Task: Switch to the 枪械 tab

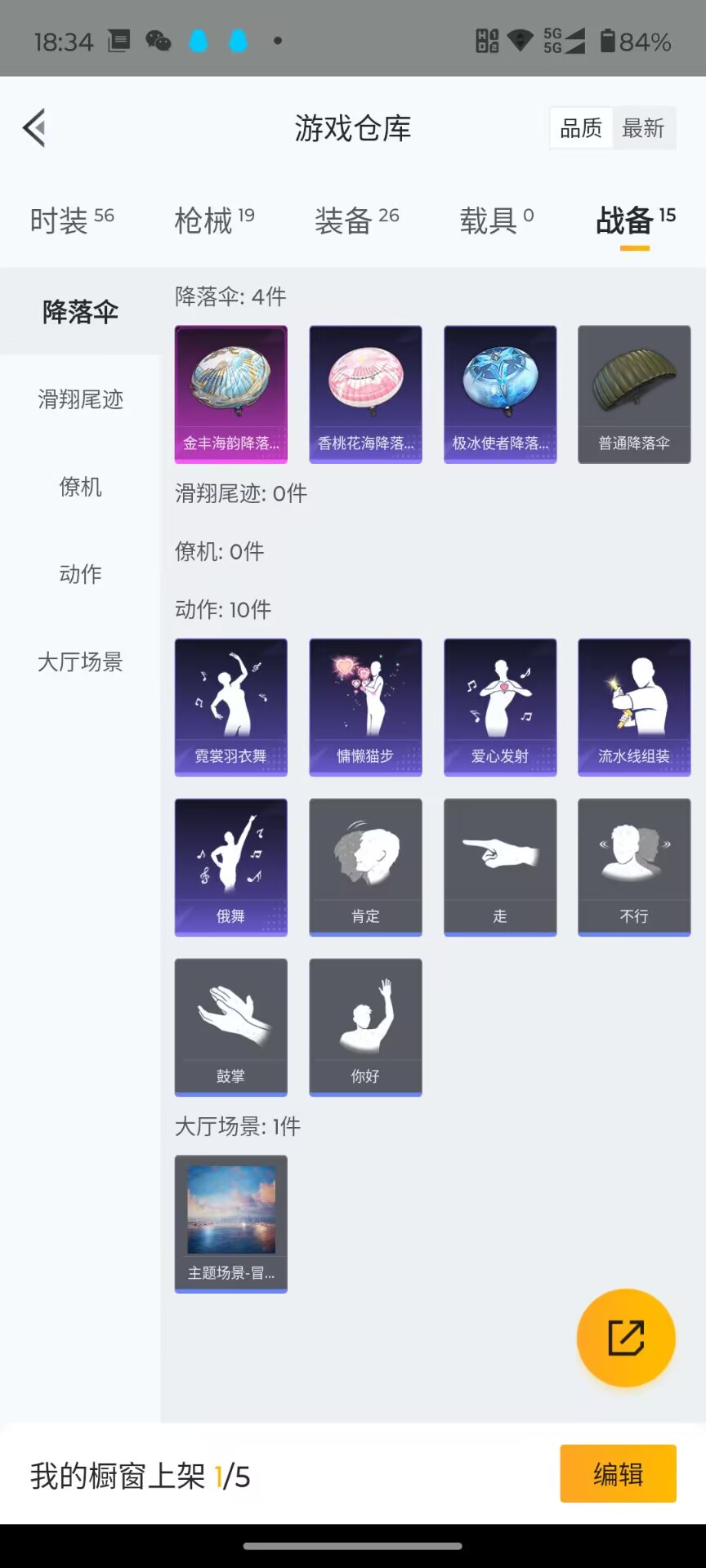Action: coord(214,220)
